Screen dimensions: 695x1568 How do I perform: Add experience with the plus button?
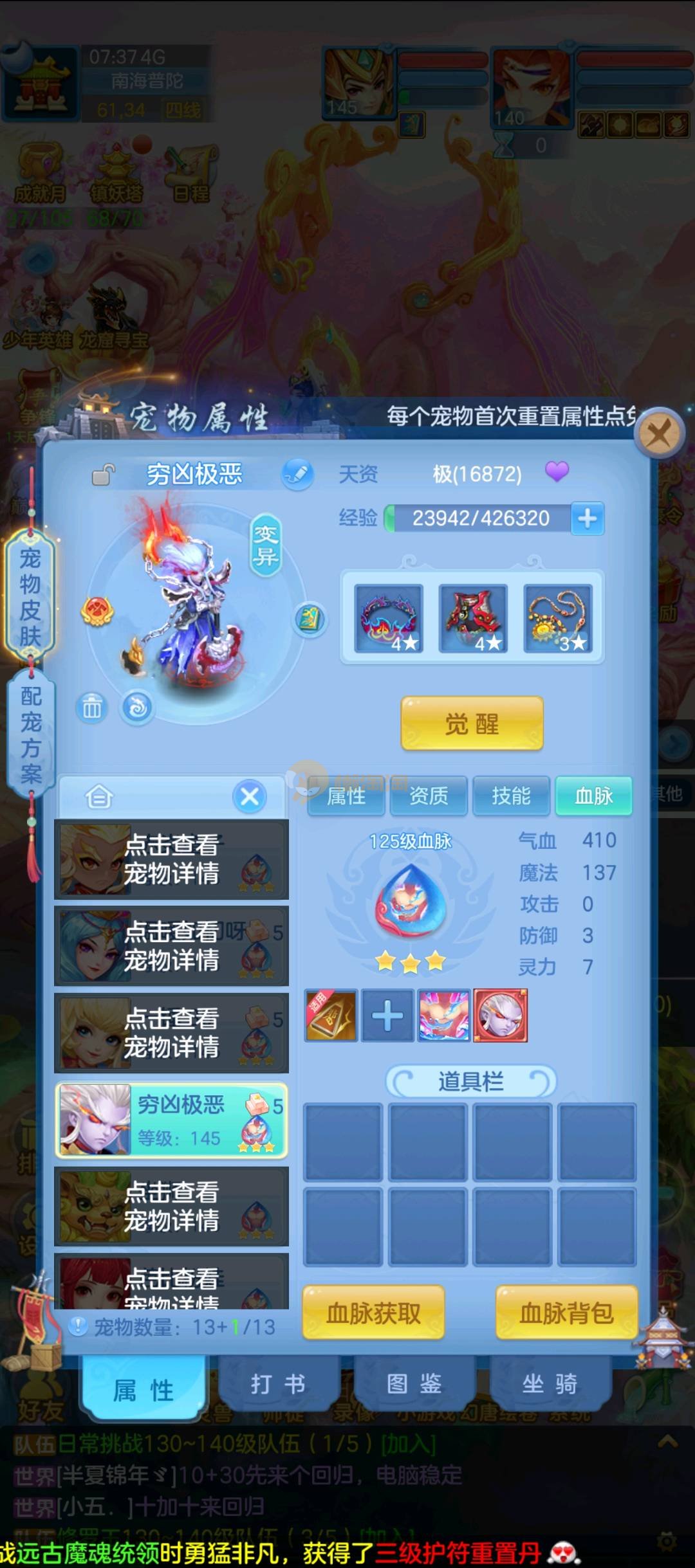tap(587, 518)
